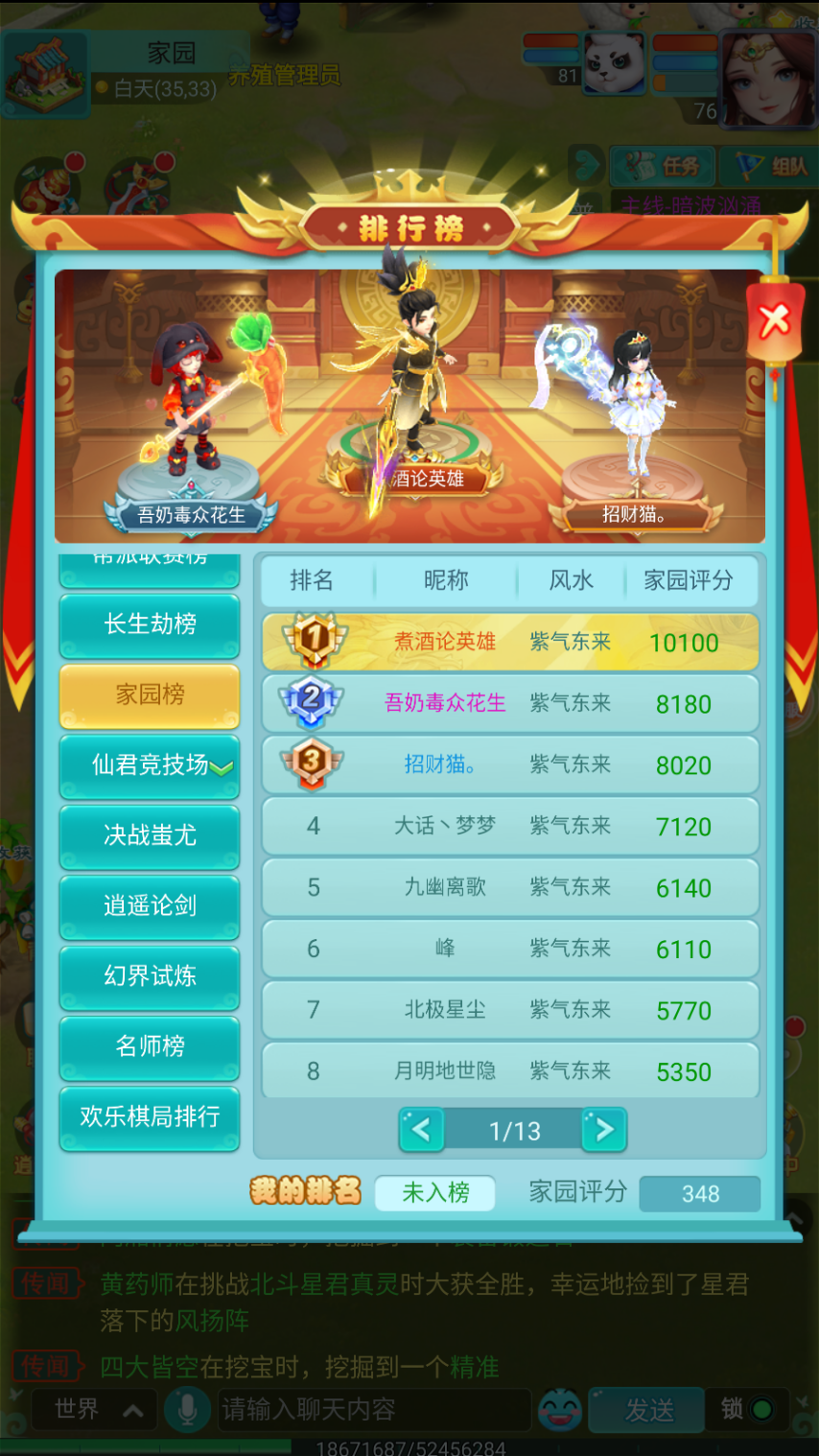Go to the previous ranking page
819x1456 pixels.
click(x=422, y=1130)
